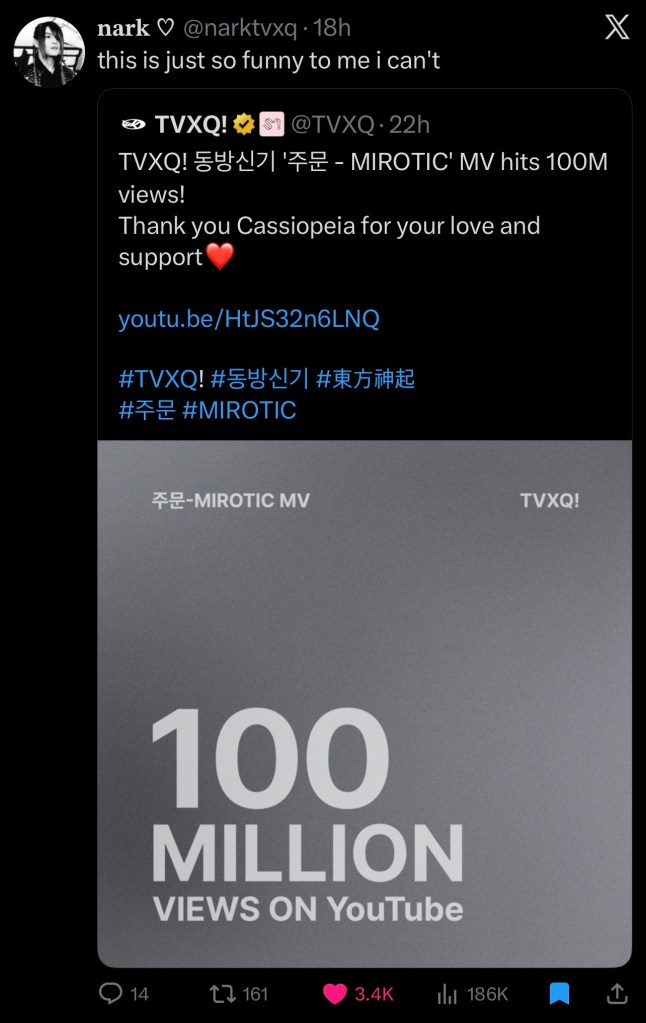
Task: Remove the bookmark from this post
Action: [x=560, y=993]
